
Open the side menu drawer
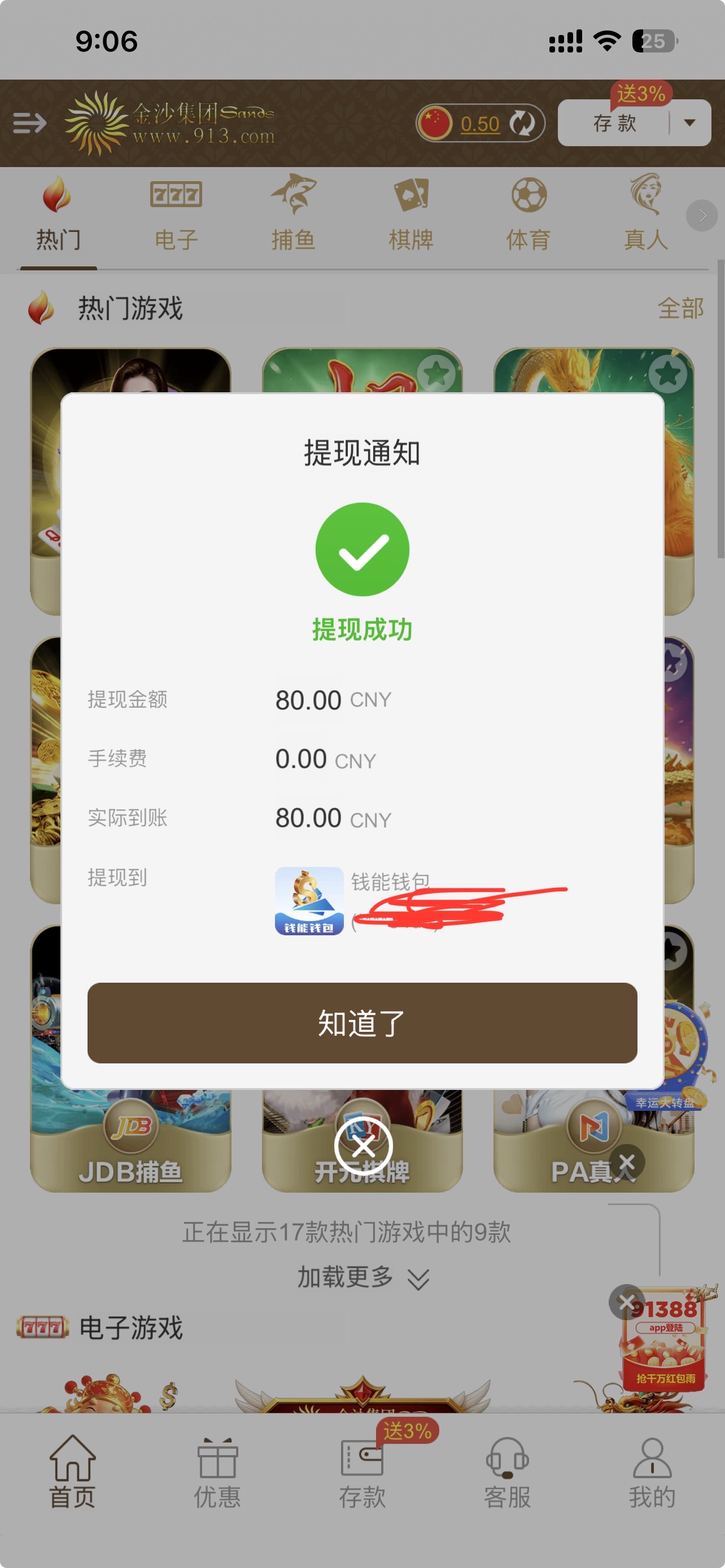click(x=29, y=123)
